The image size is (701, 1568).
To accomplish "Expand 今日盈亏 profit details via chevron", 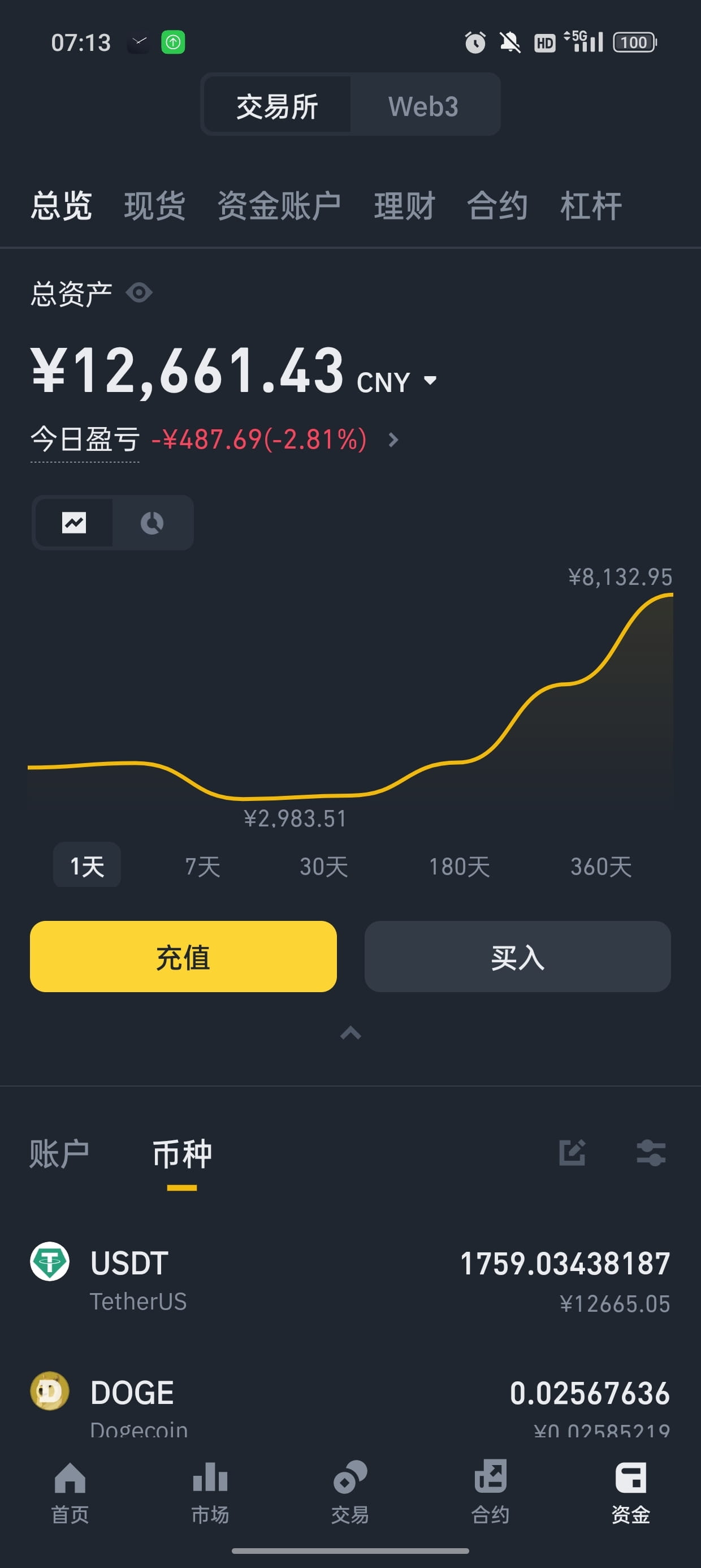I will [392, 440].
